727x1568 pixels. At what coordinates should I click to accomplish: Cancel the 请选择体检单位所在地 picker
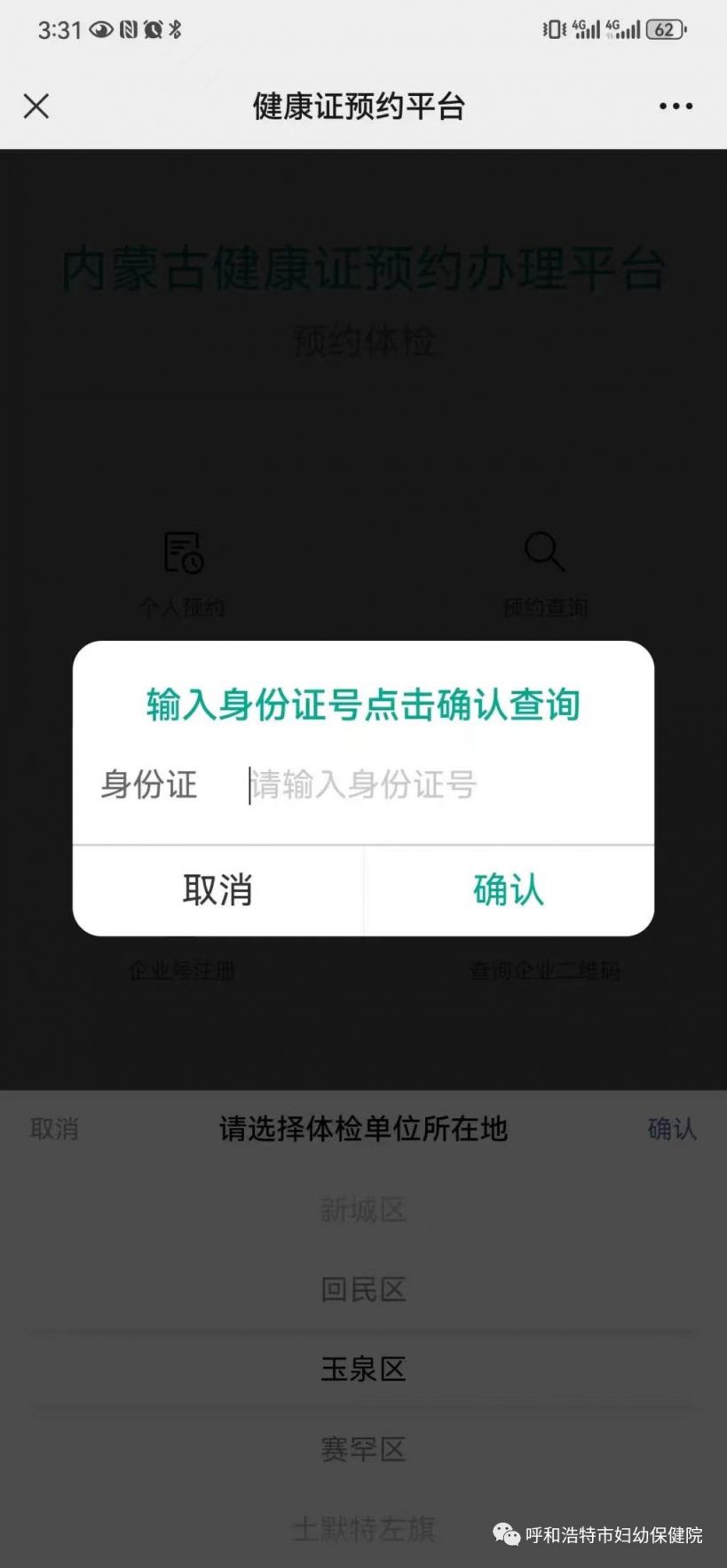(x=54, y=1129)
